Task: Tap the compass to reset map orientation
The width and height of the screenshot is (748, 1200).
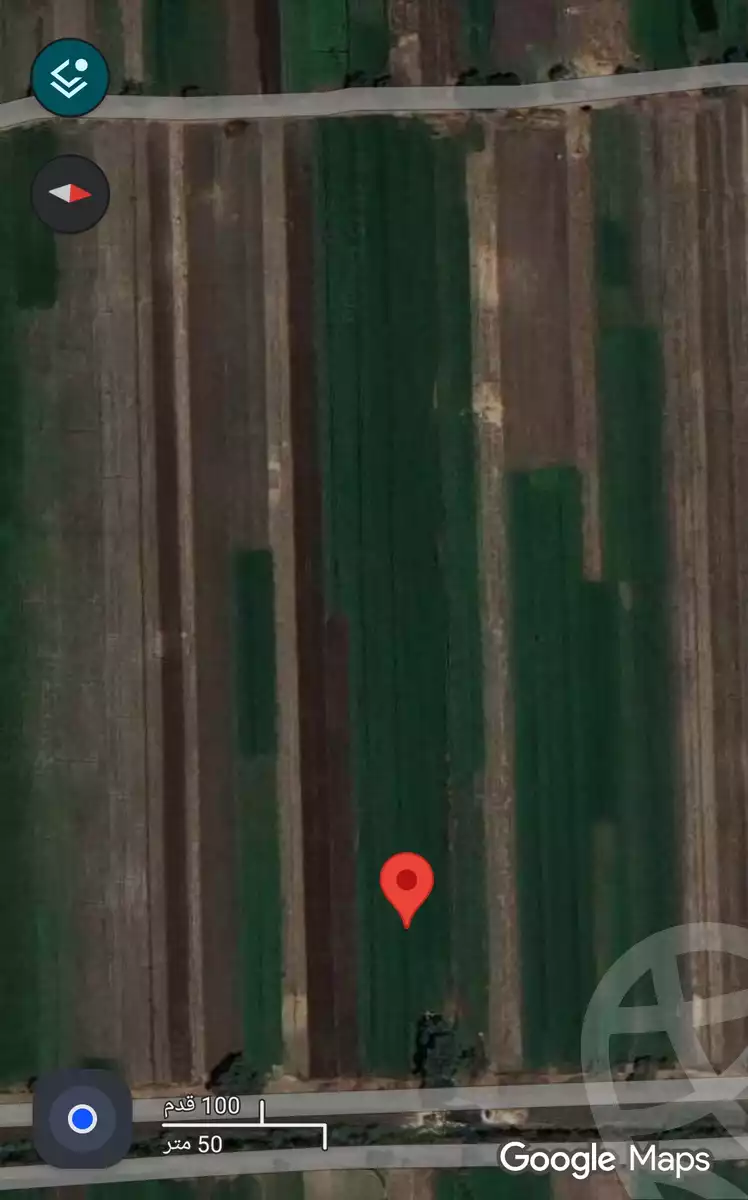Action: click(70, 194)
